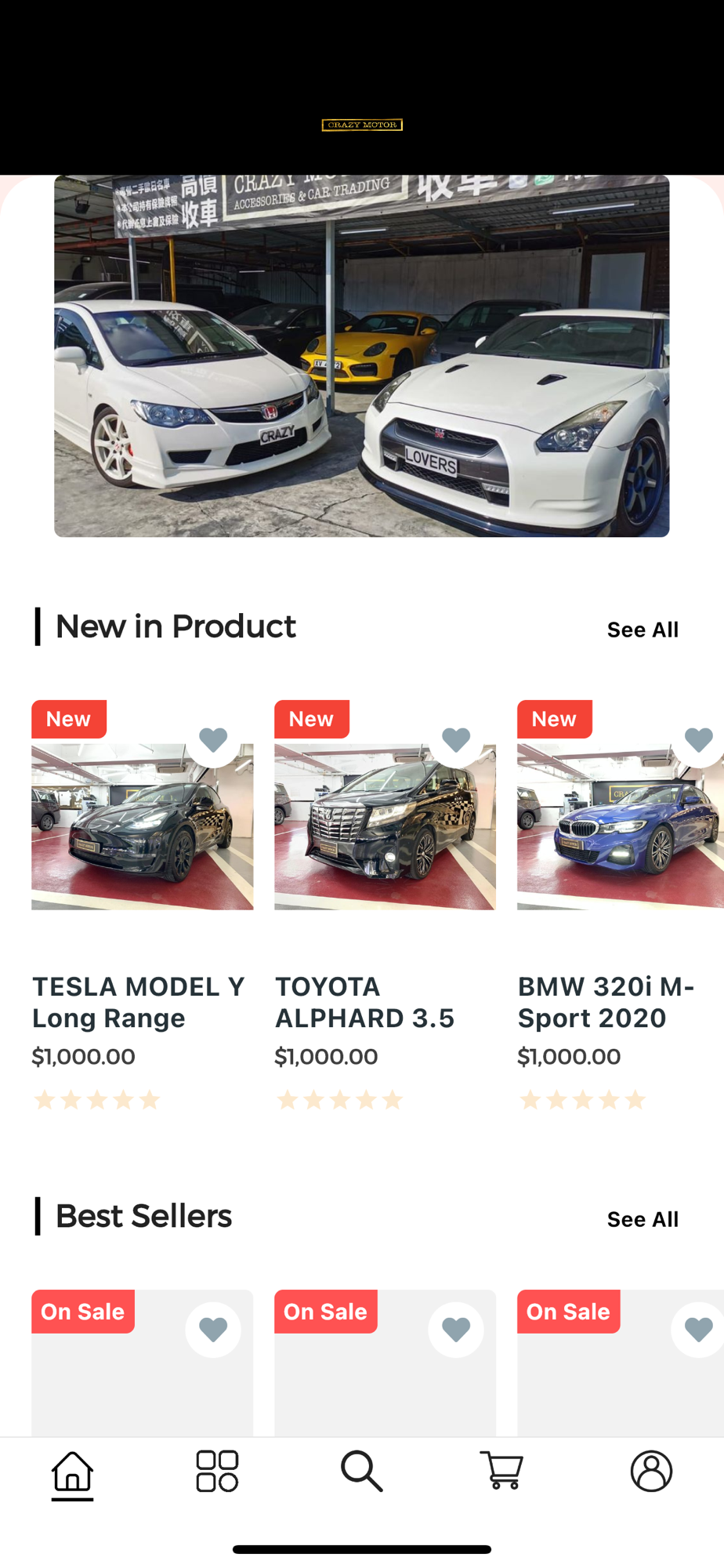Switch to the Home tab
The image size is (724, 1568).
point(73,1472)
